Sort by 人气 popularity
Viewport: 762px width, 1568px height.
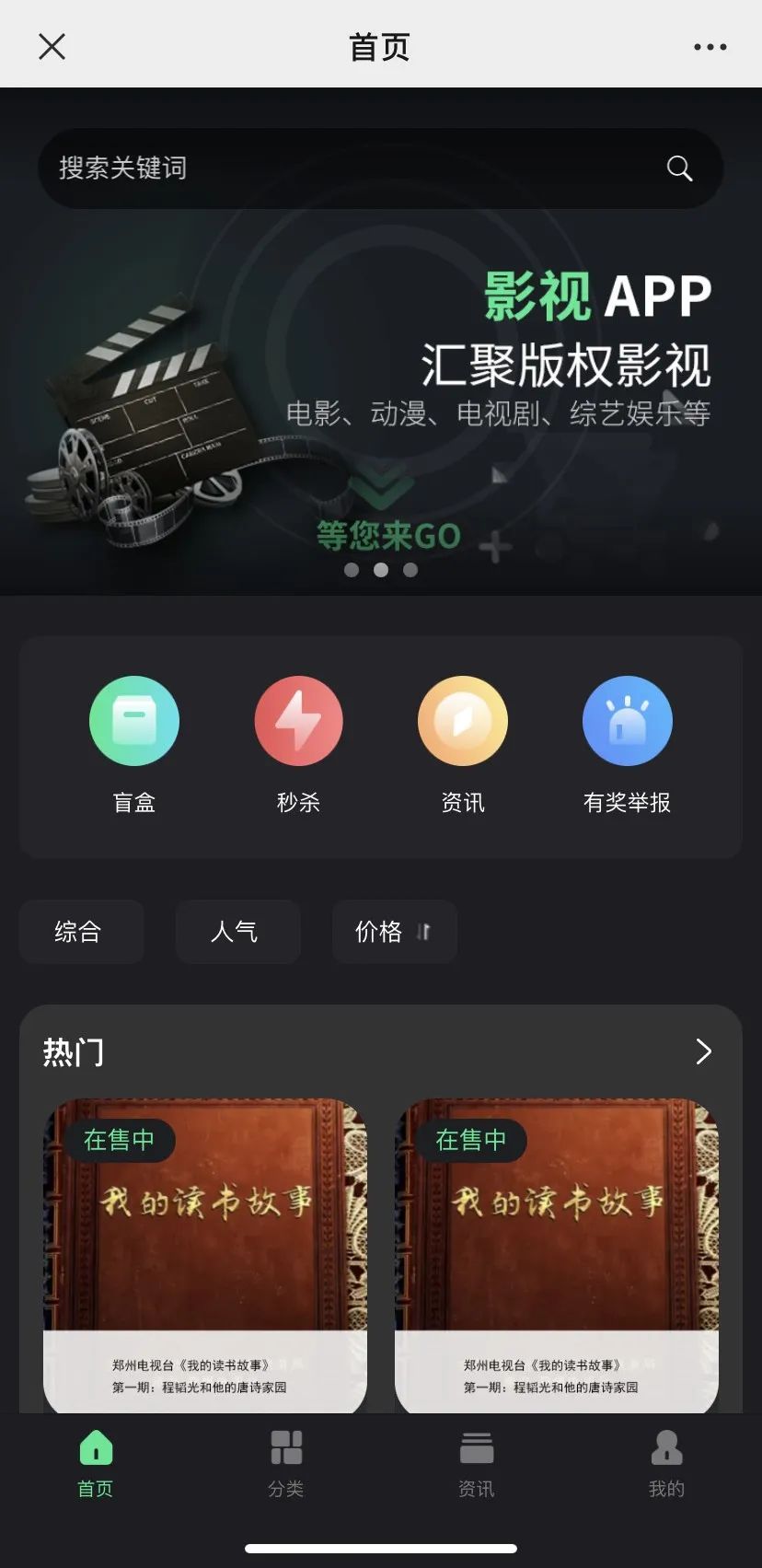(237, 932)
